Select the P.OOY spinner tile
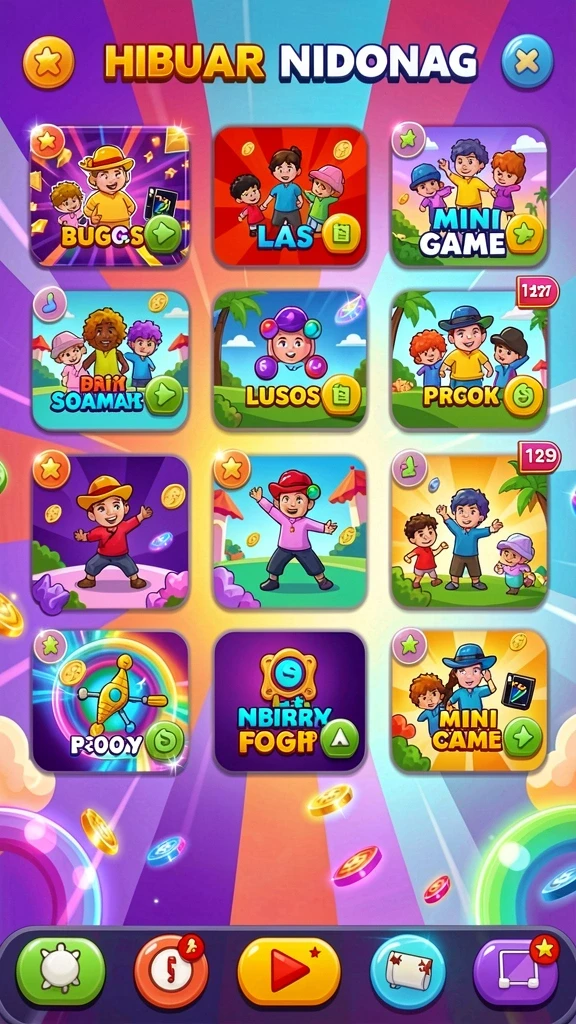Image resolution: width=576 pixels, height=1024 pixels. click(110, 701)
